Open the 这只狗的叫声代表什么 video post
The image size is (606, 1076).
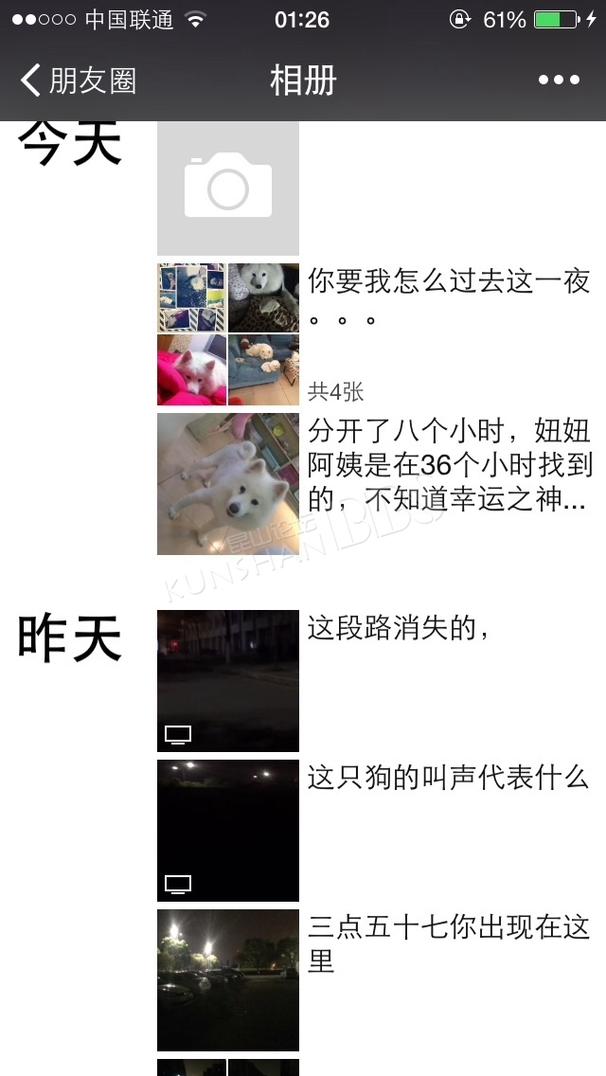click(374, 830)
